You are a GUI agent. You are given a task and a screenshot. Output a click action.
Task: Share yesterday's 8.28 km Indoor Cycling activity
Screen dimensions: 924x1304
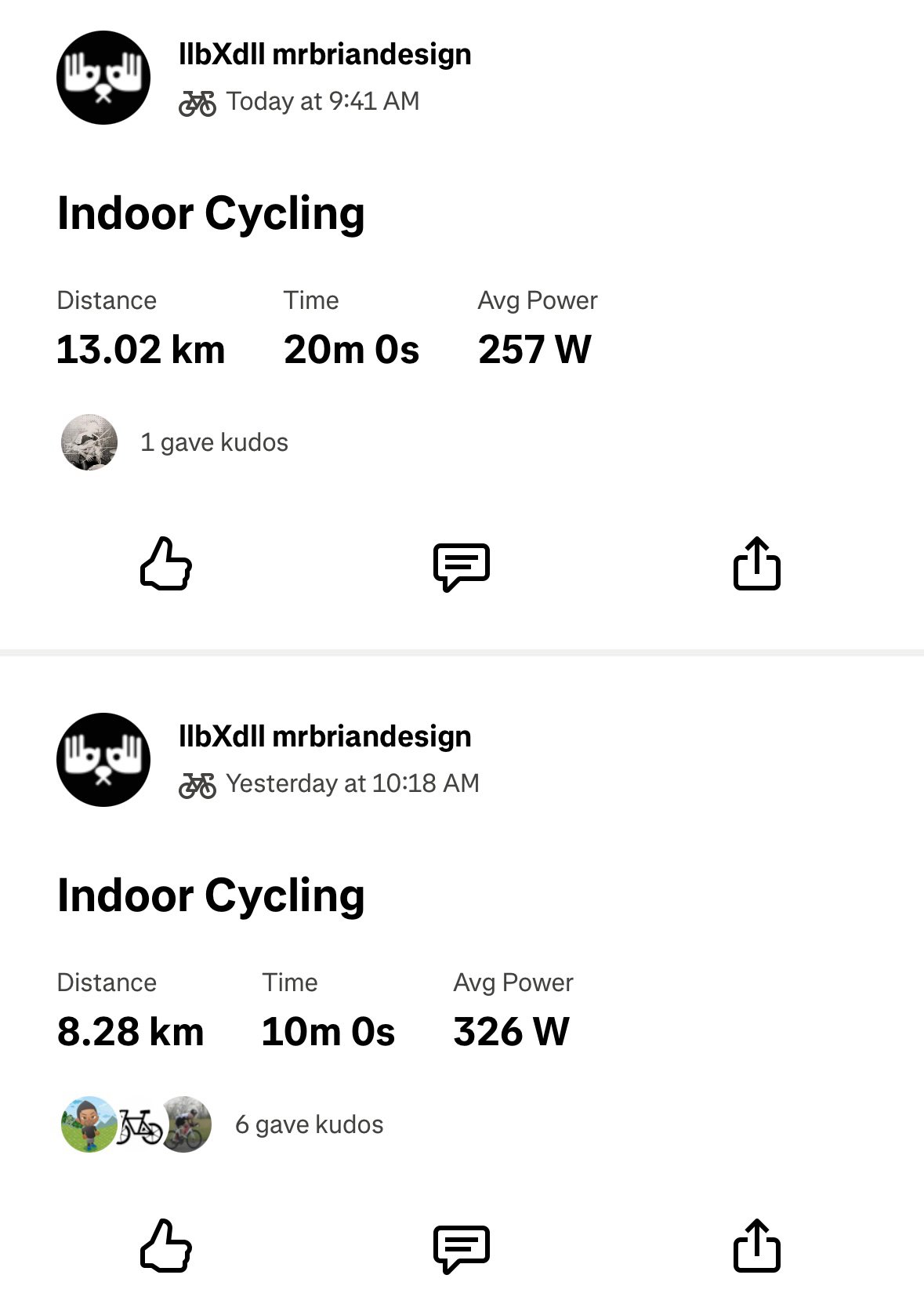pos(756,1246)
